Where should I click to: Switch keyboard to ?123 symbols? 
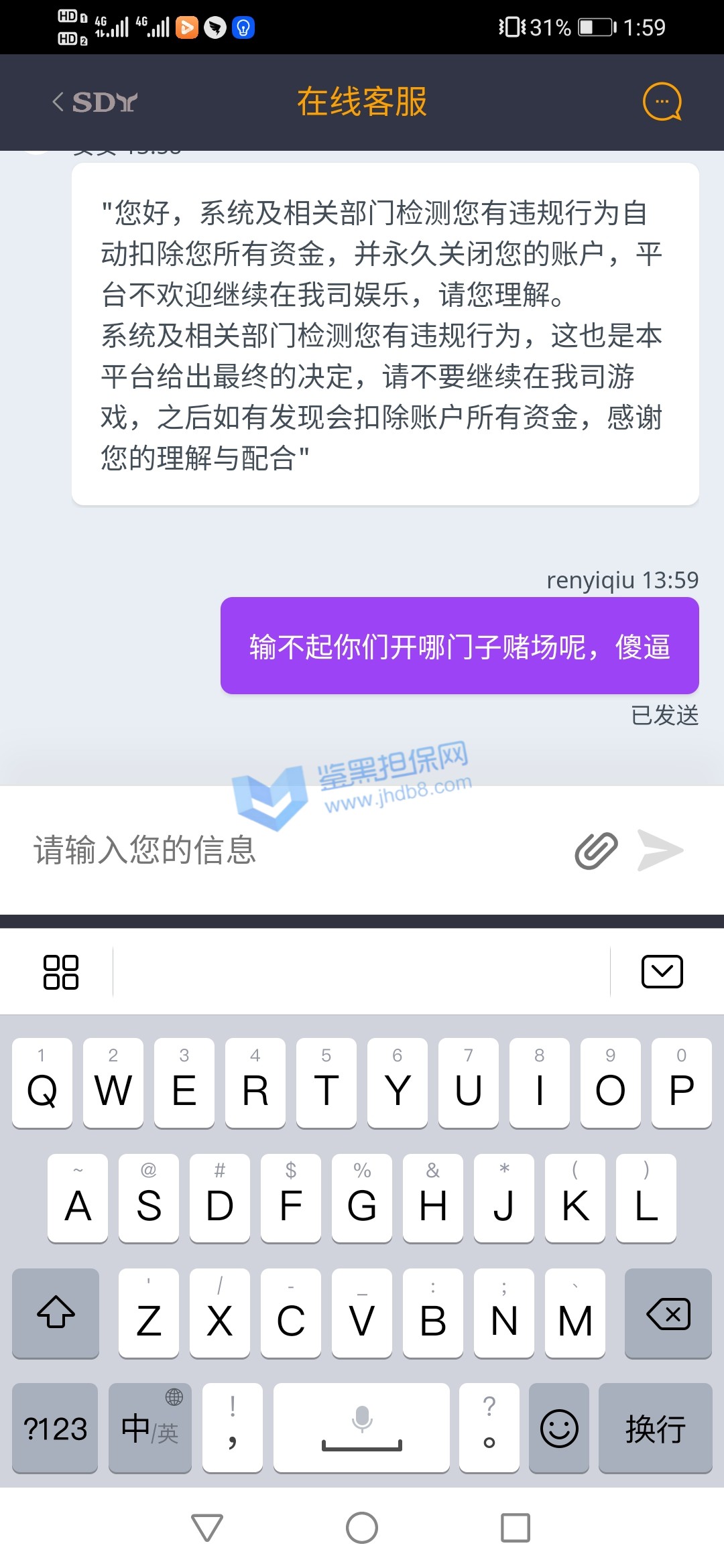point(56,1429)
